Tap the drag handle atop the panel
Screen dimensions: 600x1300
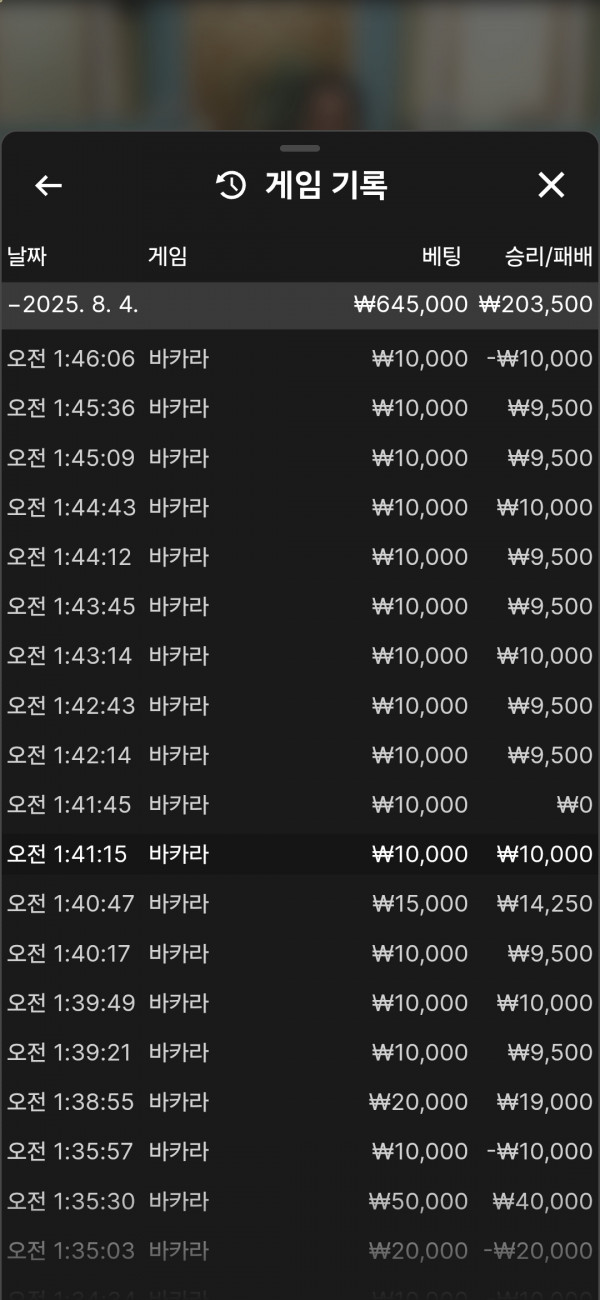300,148
